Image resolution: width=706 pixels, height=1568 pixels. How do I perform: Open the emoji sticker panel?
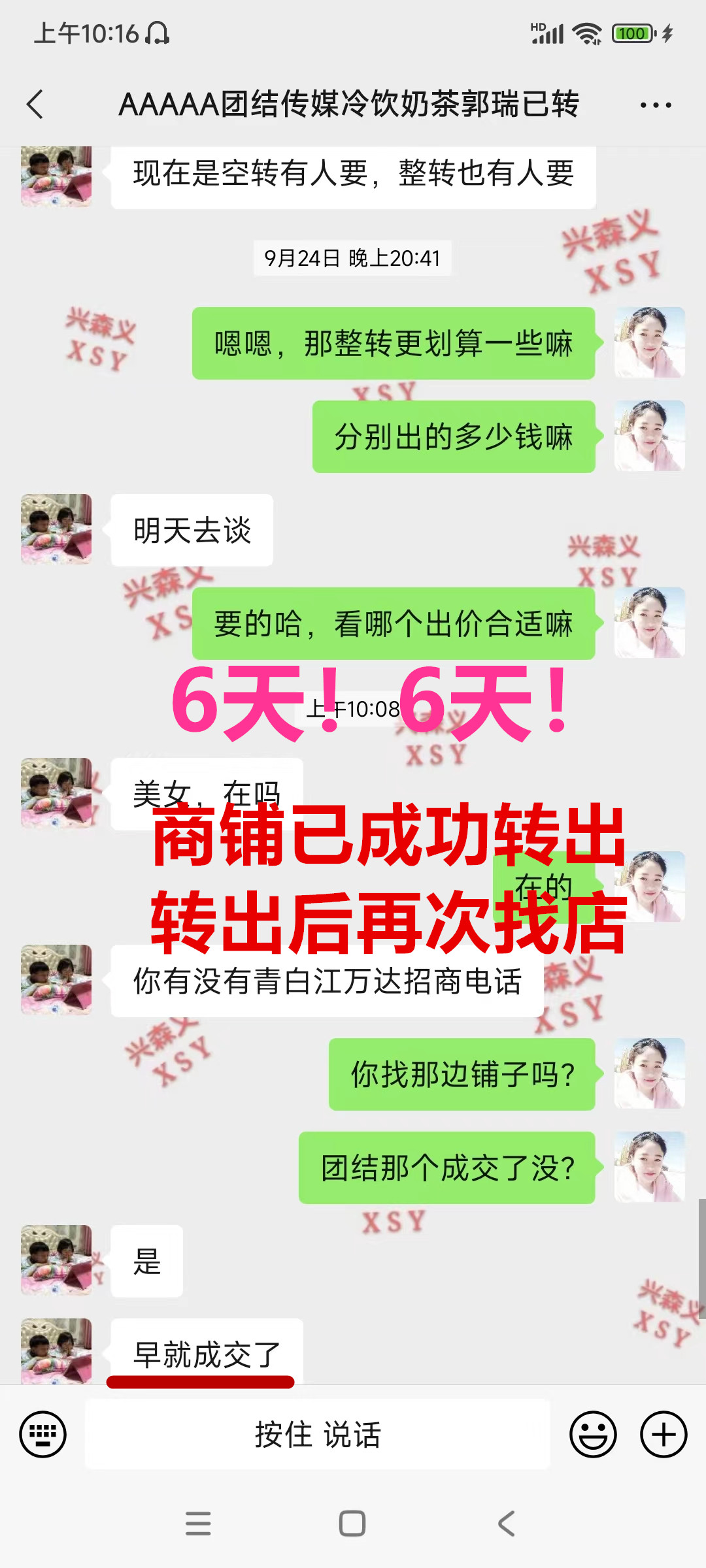point(593,1435)
